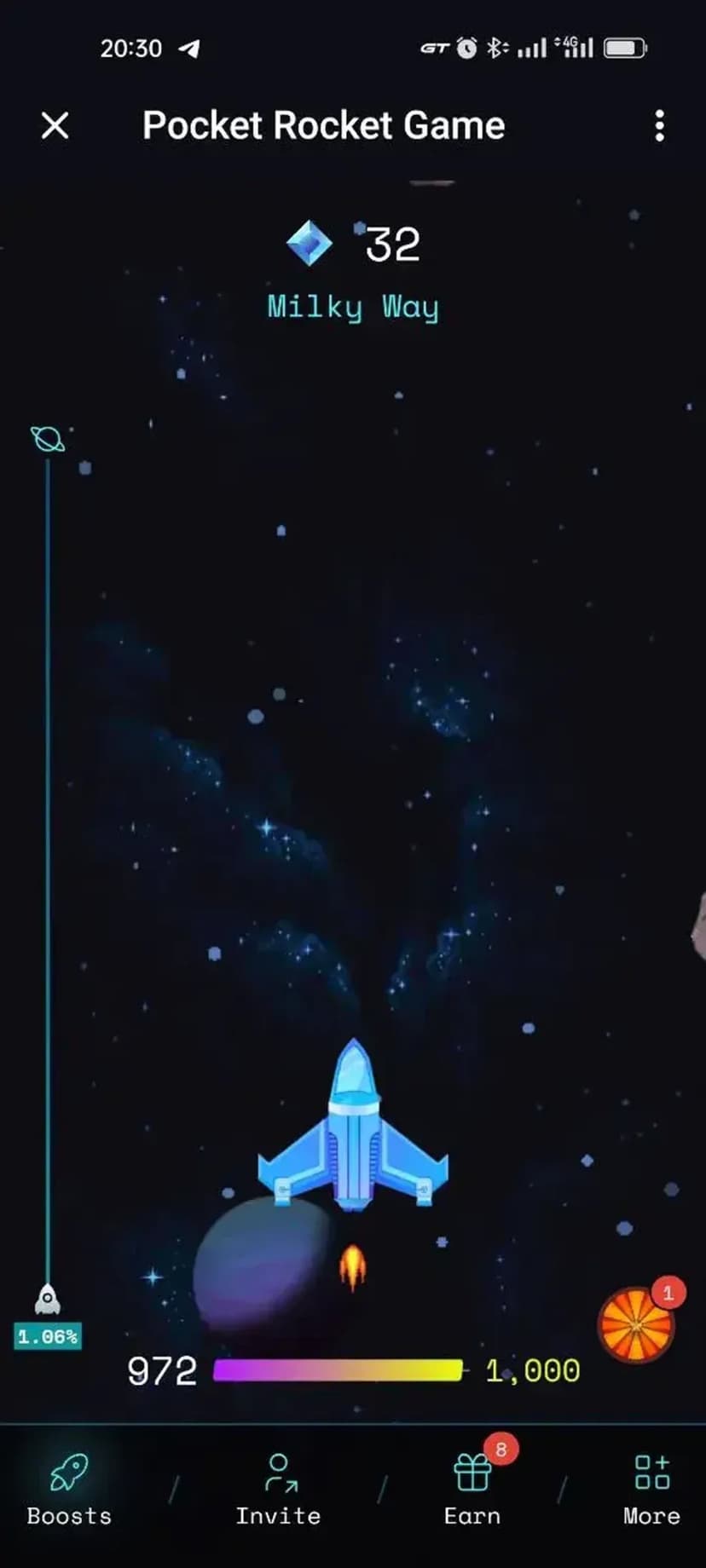Switch to the Invite tab

point(278,1490)
